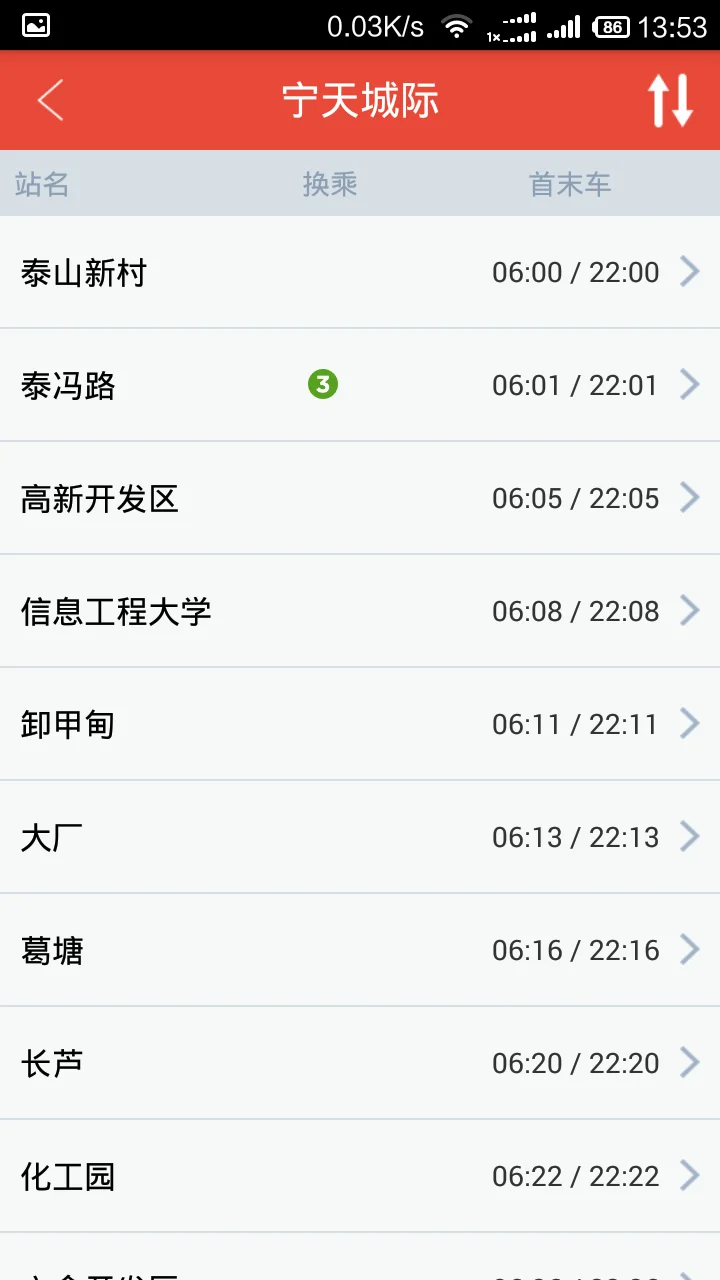720x1280 pixels.
Task: Expand details for 高新开发区 station
Action: tap(360, 498)
